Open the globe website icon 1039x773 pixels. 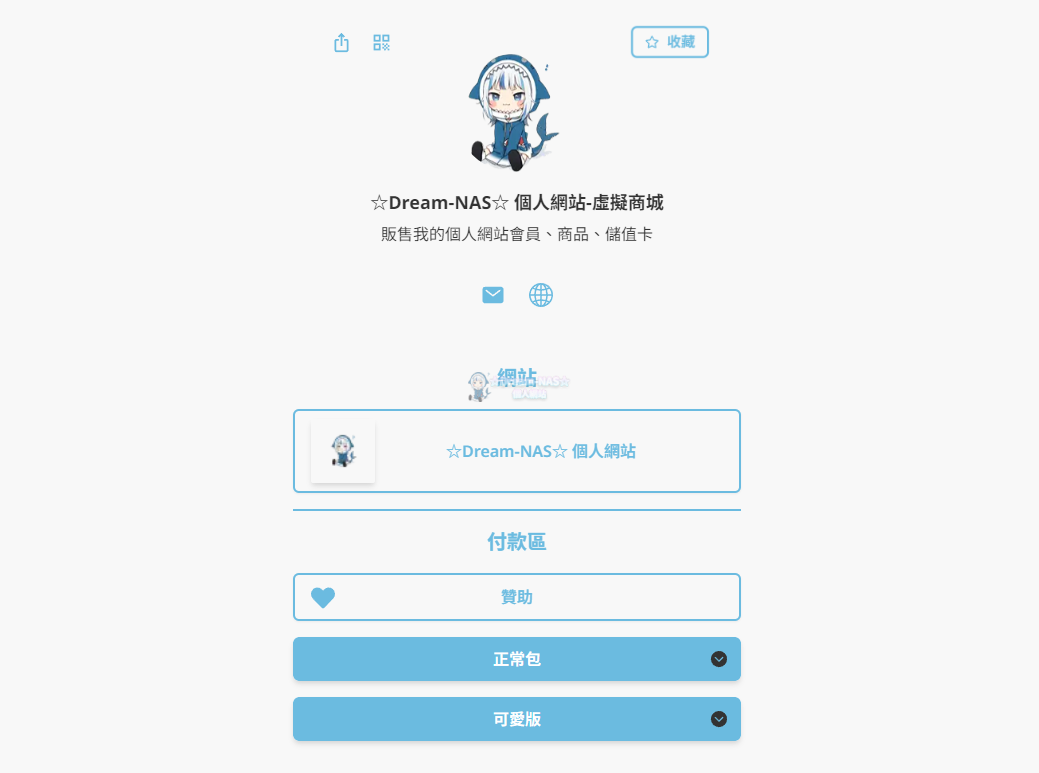pos(541,295)
